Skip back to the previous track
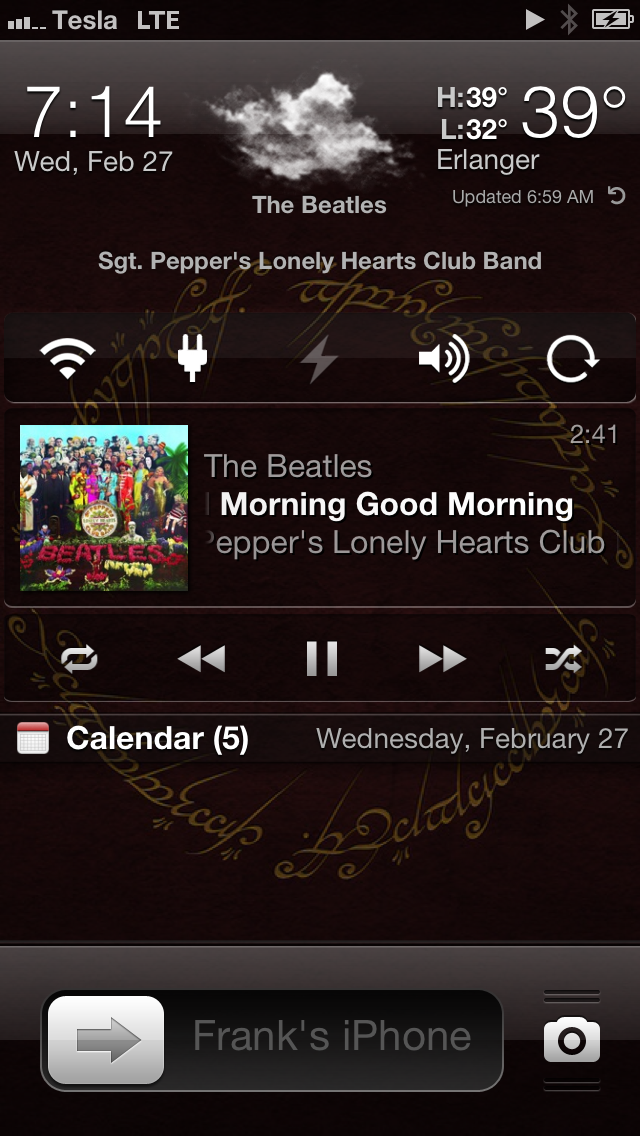 pos(201,658)
